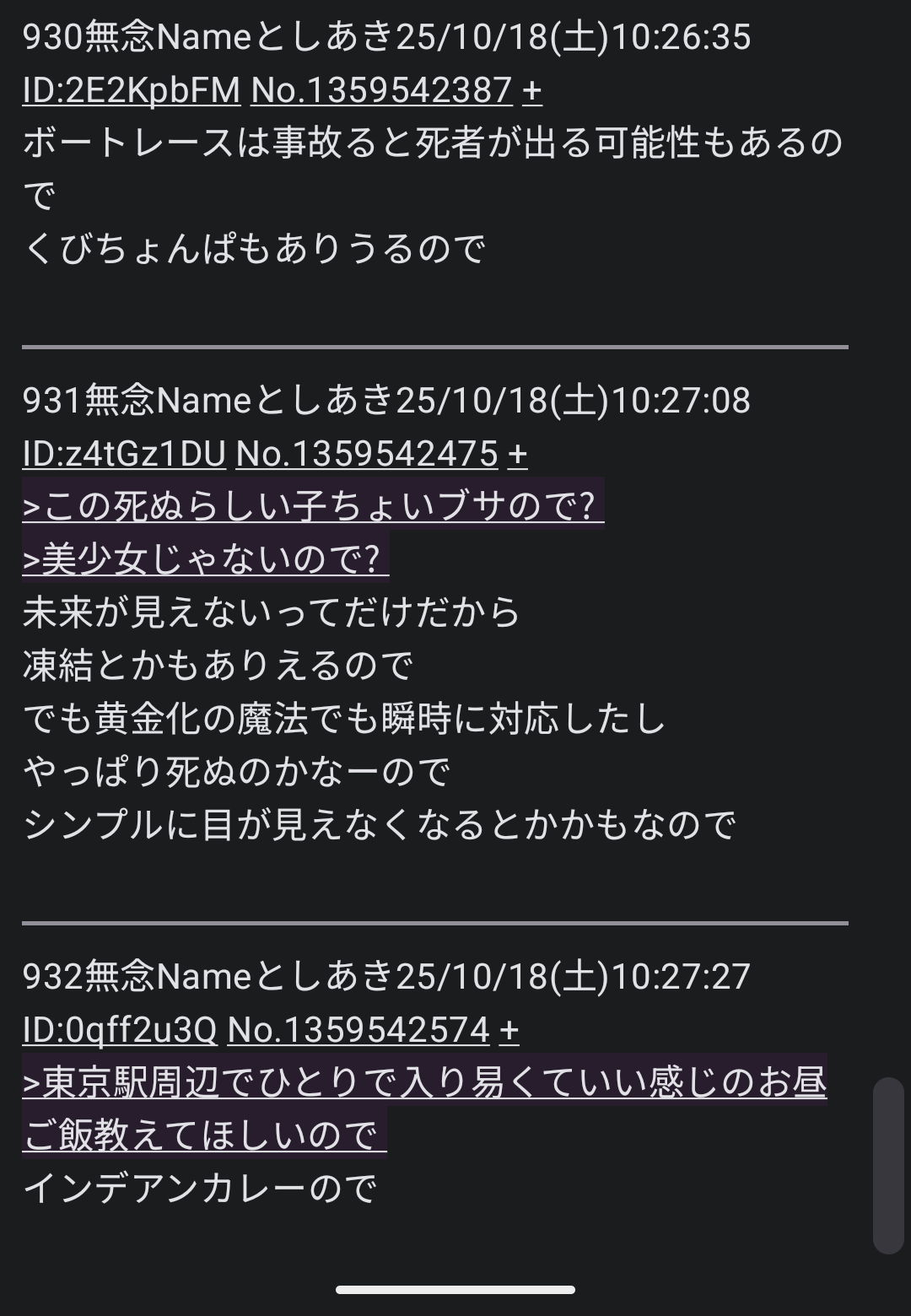The width and height of the screenshot is (911, 1316).
Task: Tap post number No.1359542387
Action: [381, 90]
